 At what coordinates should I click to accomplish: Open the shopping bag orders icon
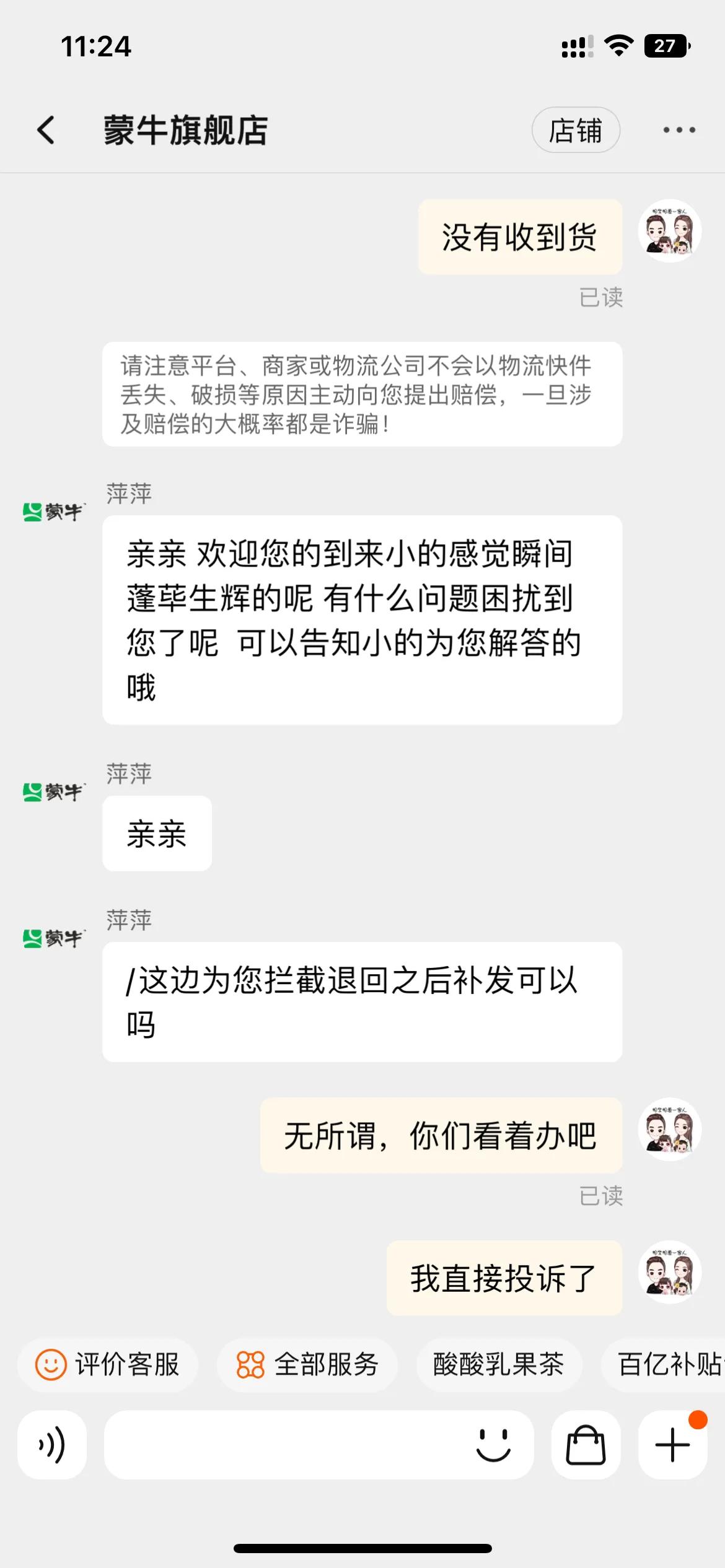coord(585,1447)
